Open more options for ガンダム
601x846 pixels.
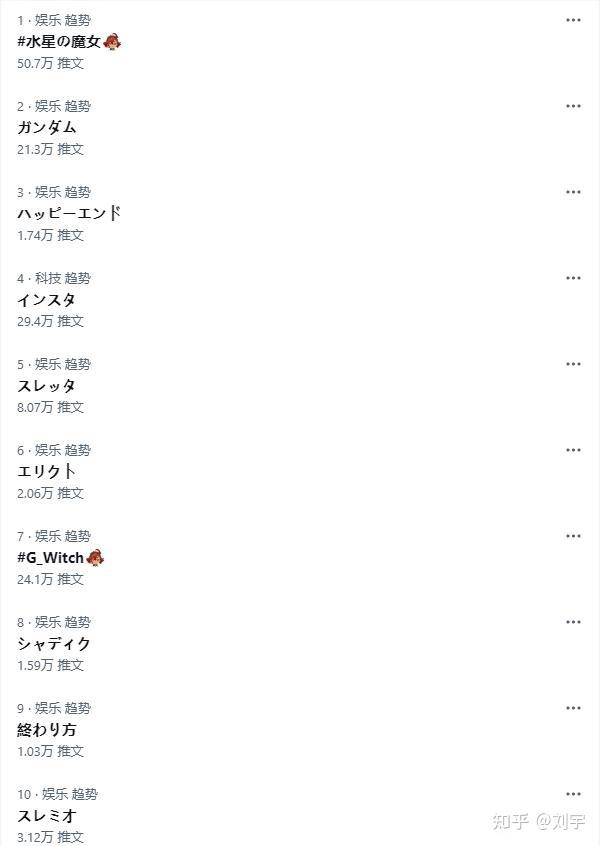(x=573, y=106)
